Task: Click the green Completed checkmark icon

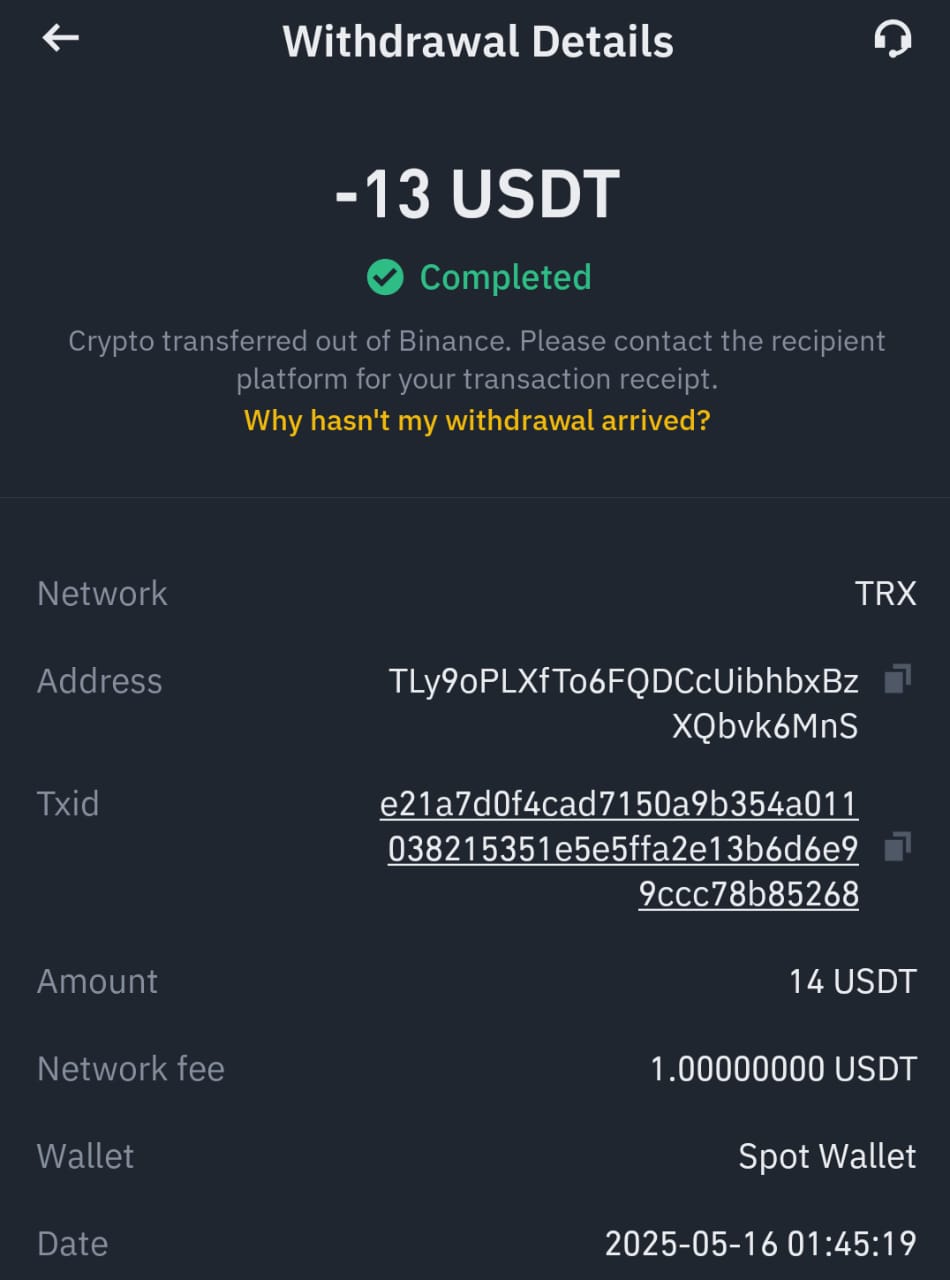Action: click(384, 277)
